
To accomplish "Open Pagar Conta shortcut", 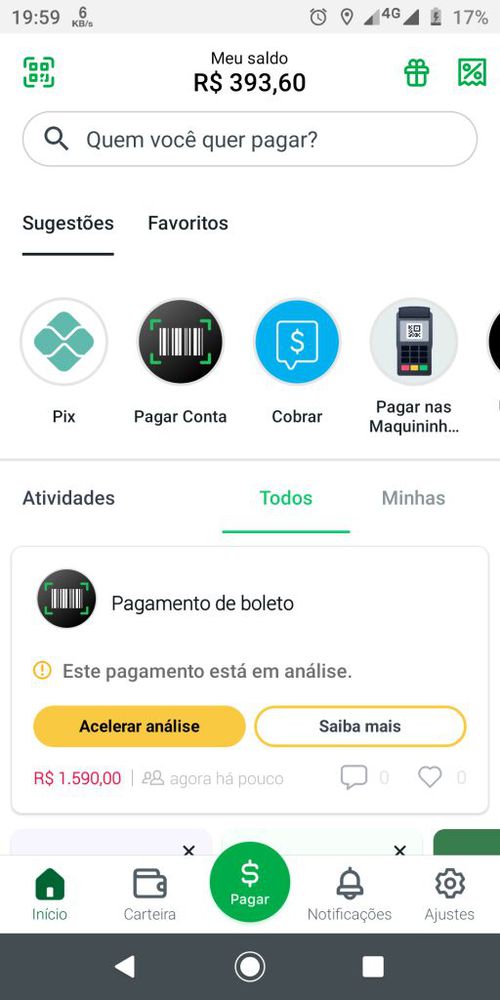I will (x=180, y=362).
